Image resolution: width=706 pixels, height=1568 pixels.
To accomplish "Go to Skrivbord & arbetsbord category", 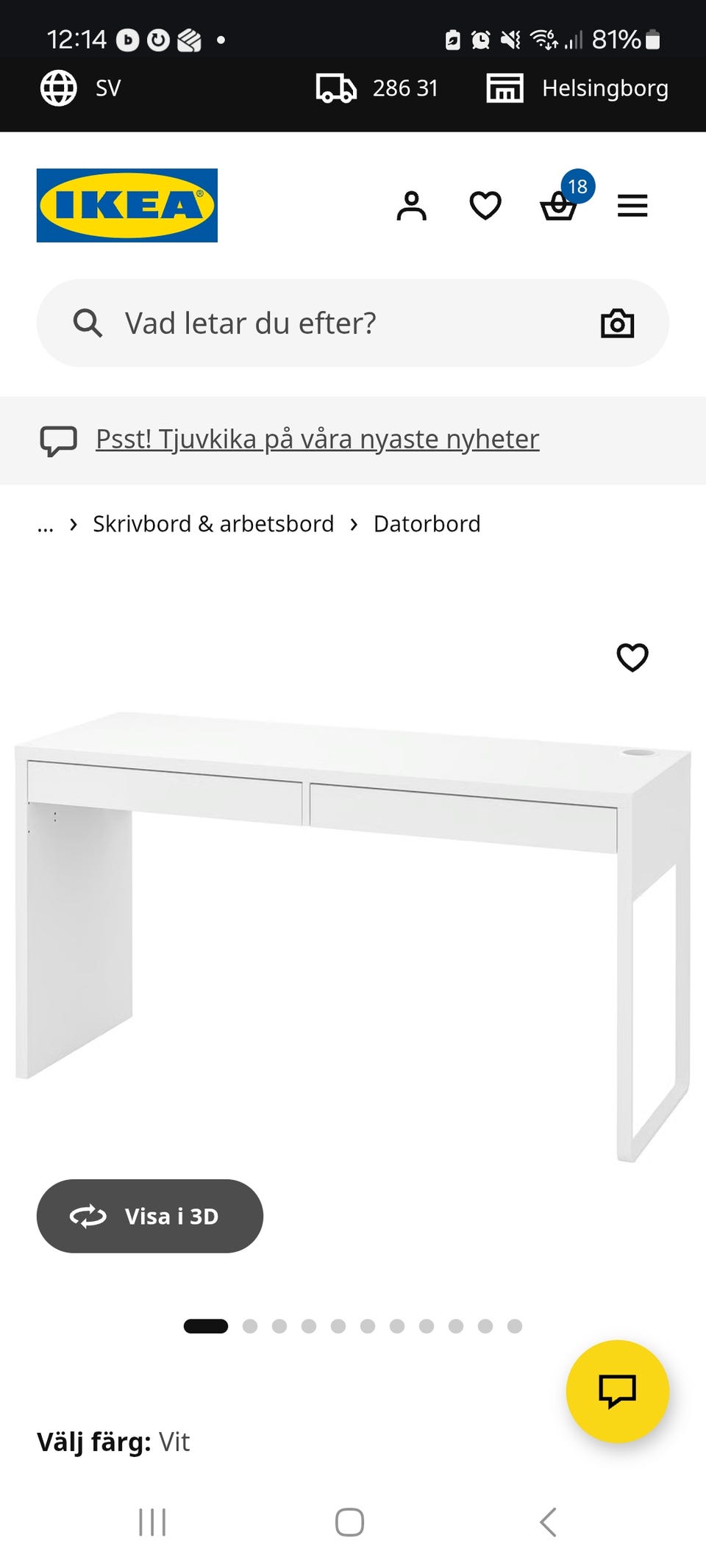I will pos(213,523).
